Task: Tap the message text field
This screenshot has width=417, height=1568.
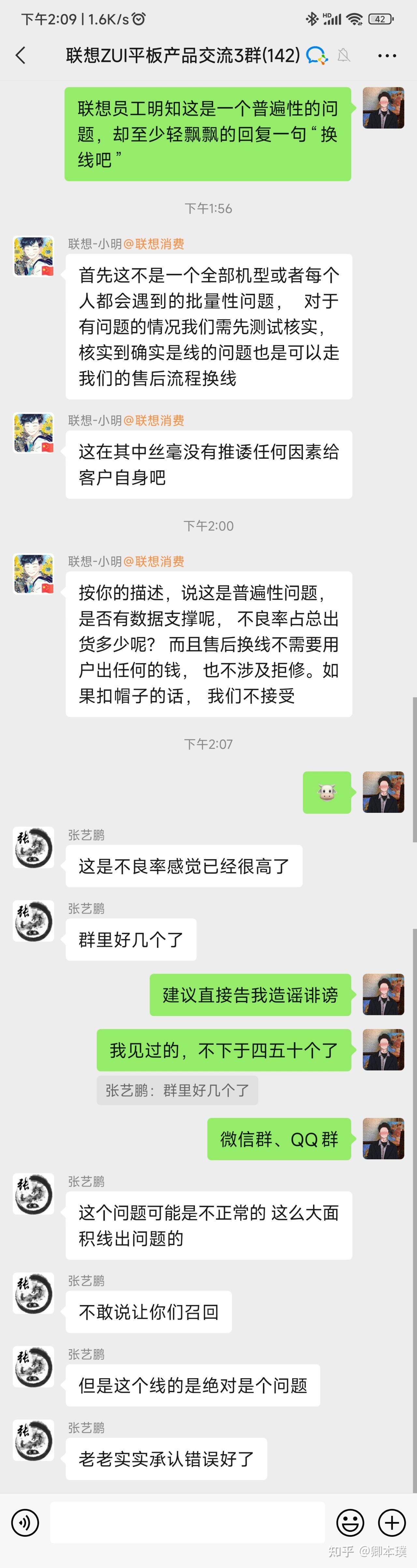Action: pos(187,1522)
